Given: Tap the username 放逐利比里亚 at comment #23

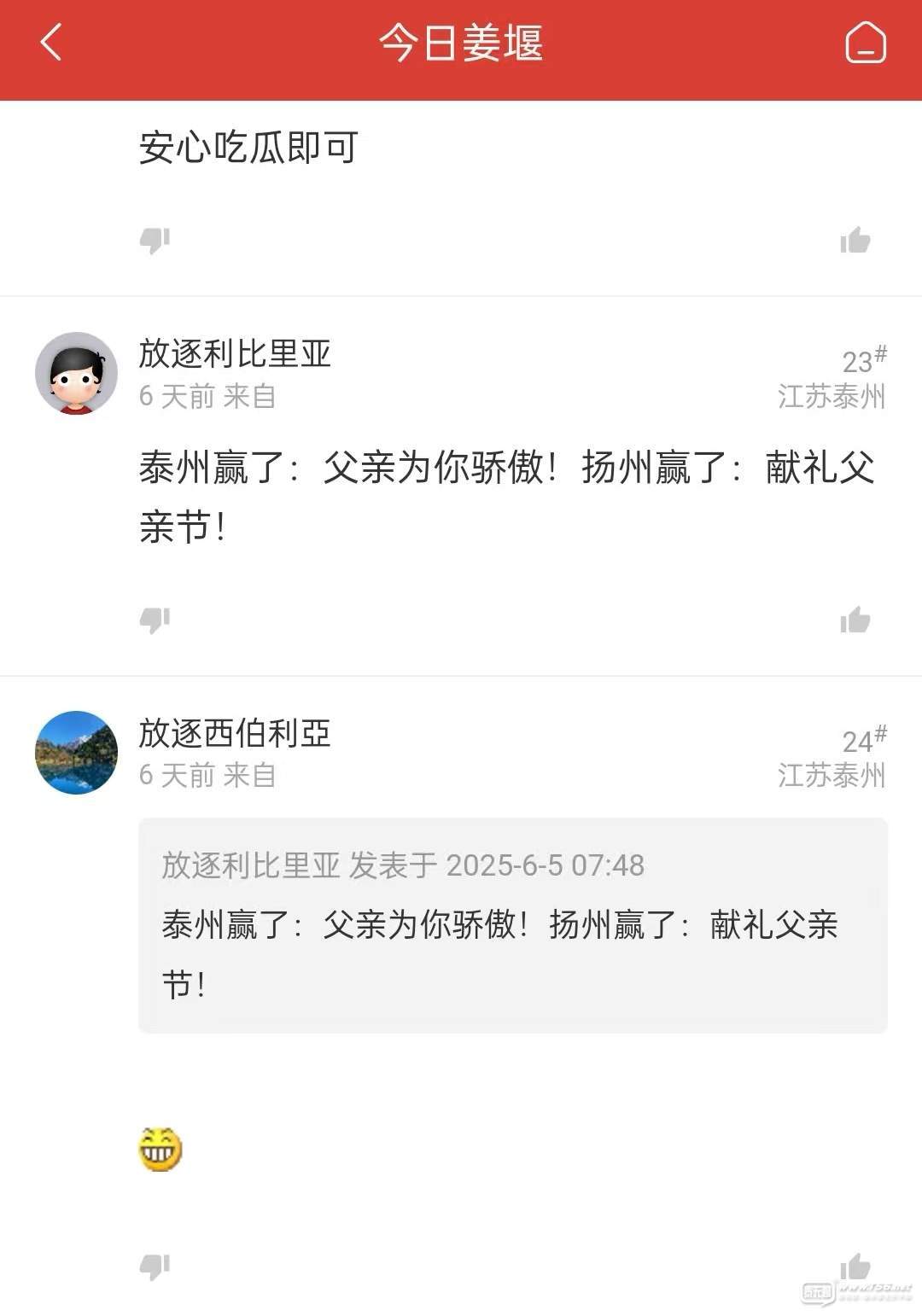Looking at the screenshot, I should click(235, 353).
